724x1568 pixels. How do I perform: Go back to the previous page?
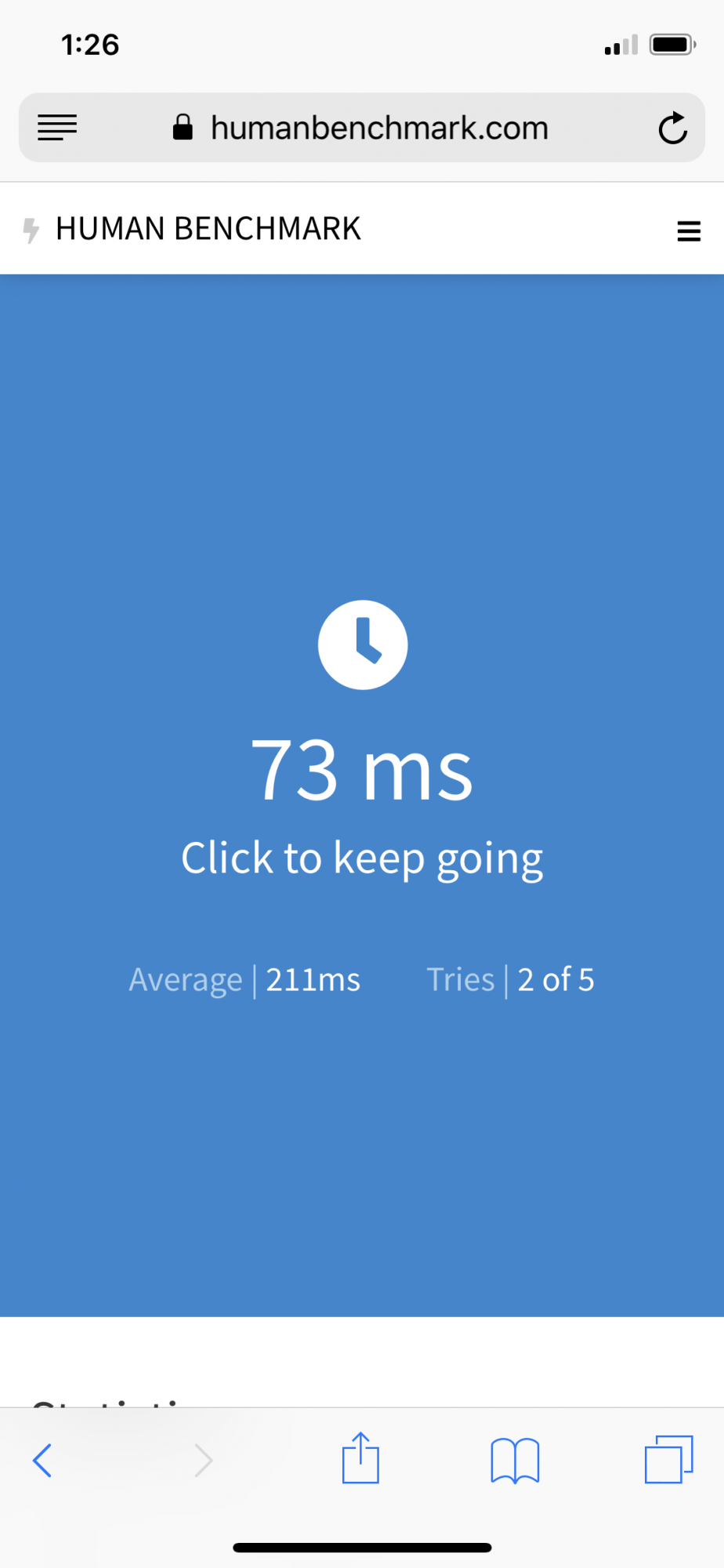(43, 1460)
